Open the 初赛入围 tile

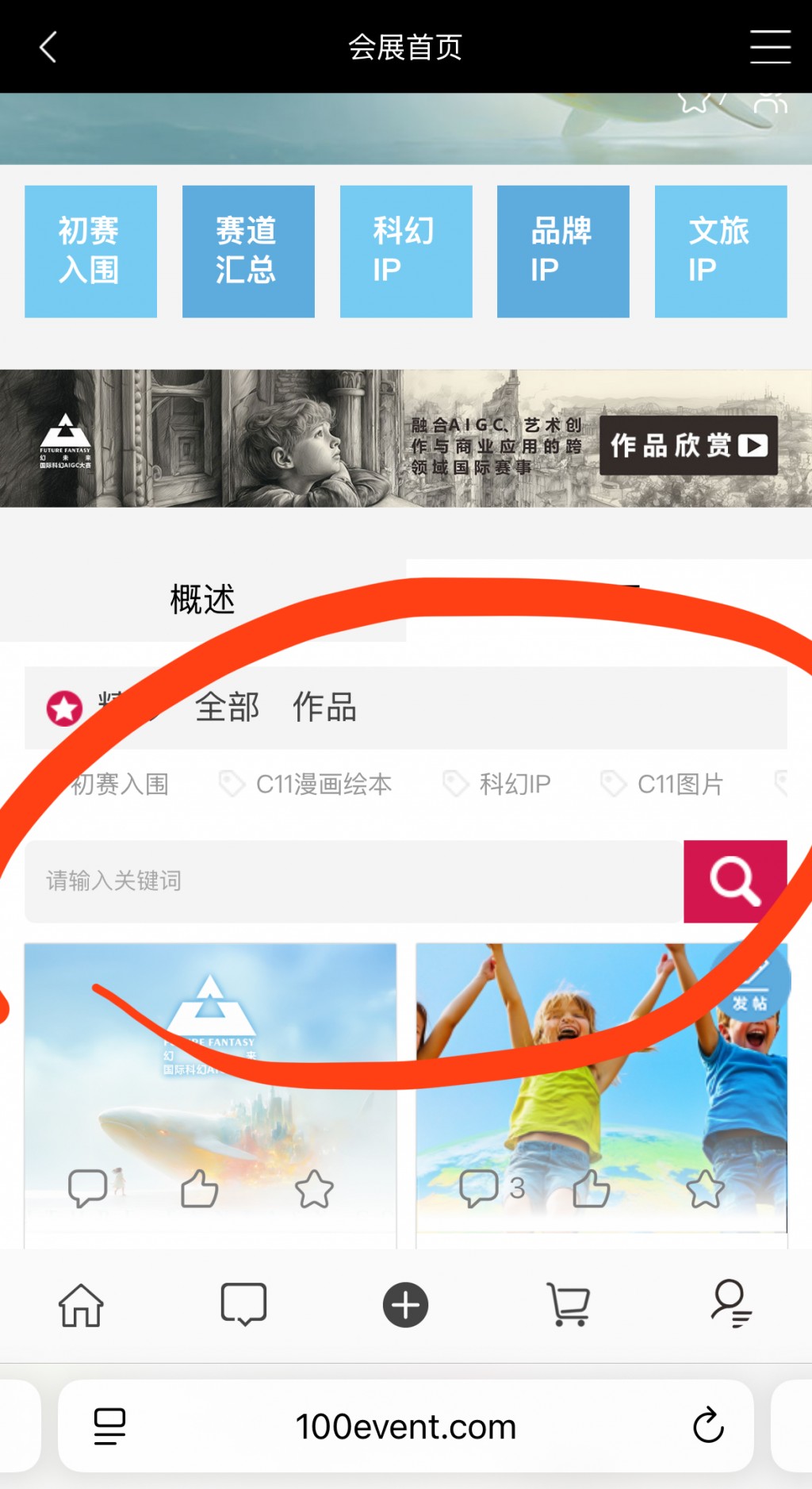coord(90,251)
